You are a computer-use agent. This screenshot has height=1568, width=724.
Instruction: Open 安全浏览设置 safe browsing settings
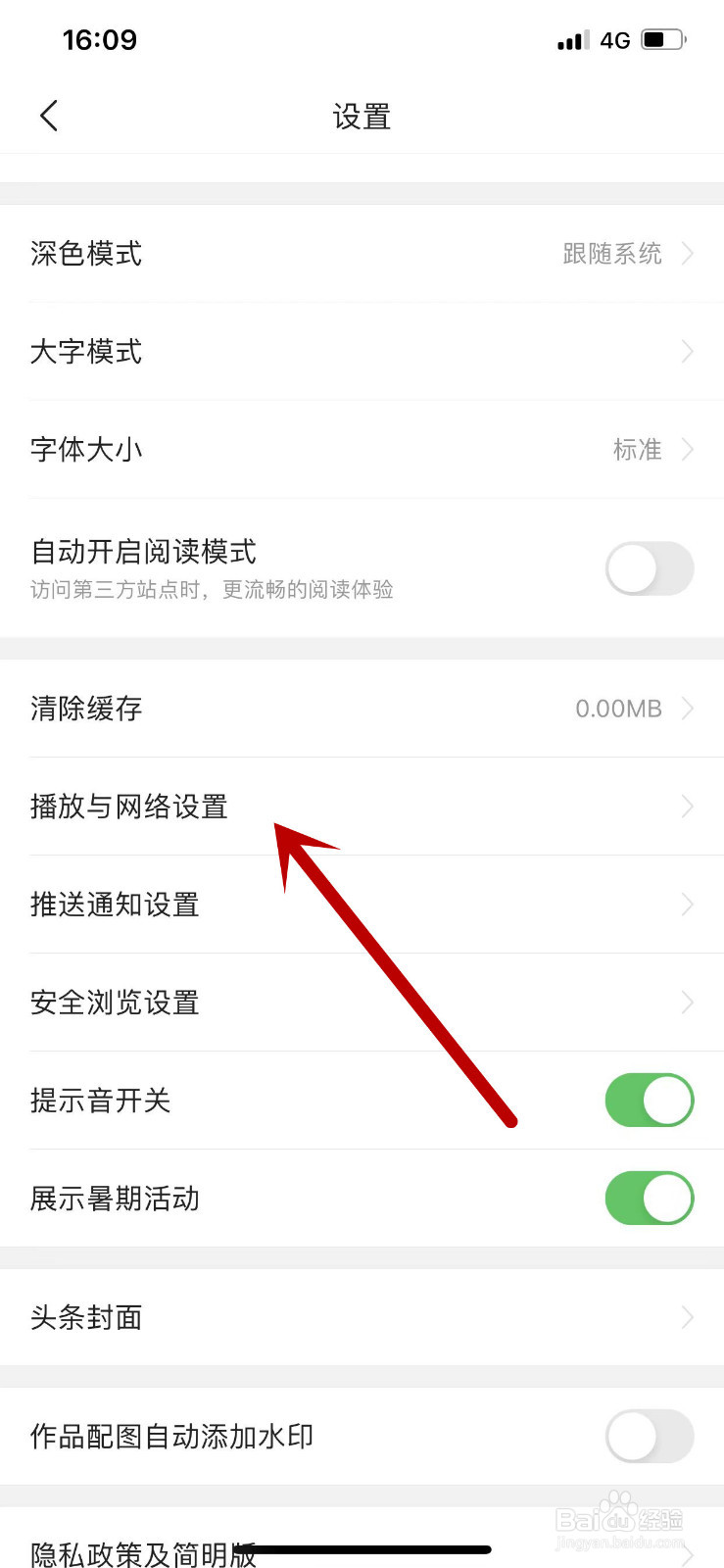(x=362, y=1003)
